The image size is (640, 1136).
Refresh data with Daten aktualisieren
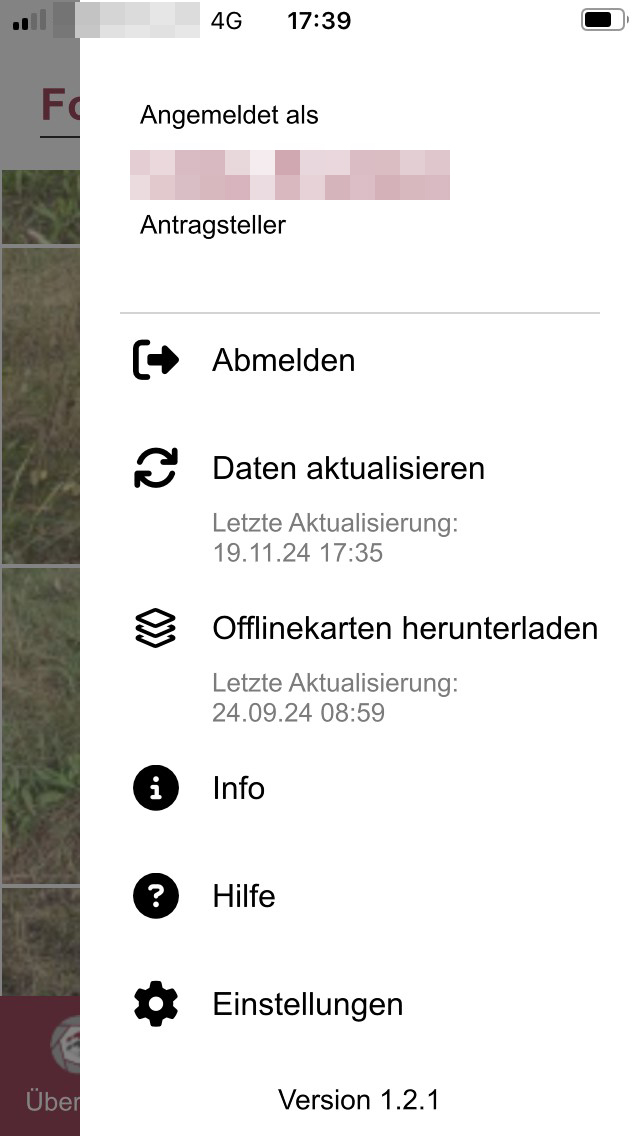347,468
